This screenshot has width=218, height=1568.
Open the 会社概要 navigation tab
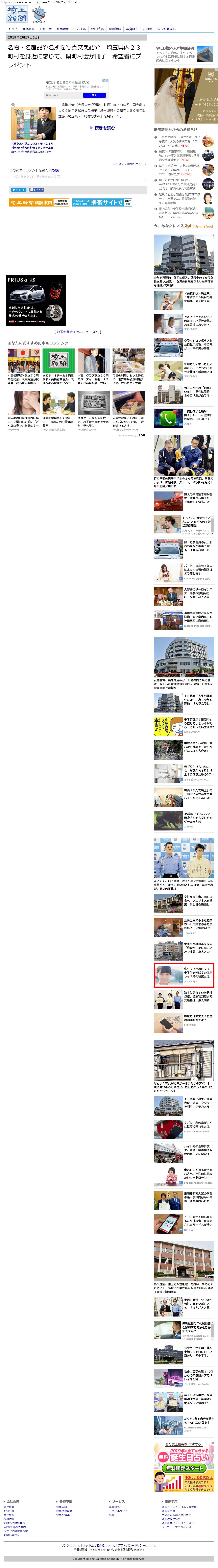click(28, 29)
